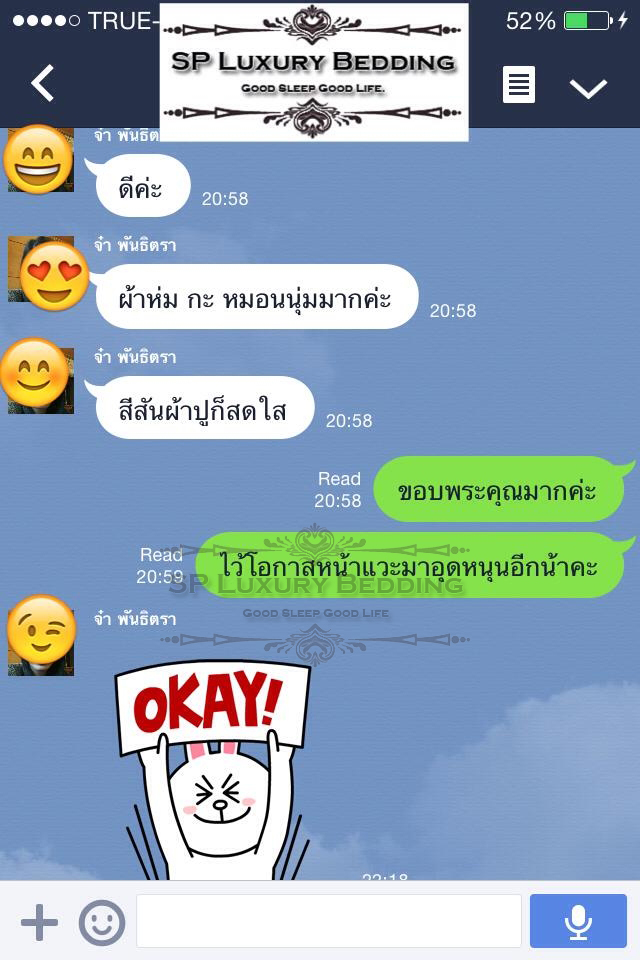Go back to the chat list

(42, 84)
